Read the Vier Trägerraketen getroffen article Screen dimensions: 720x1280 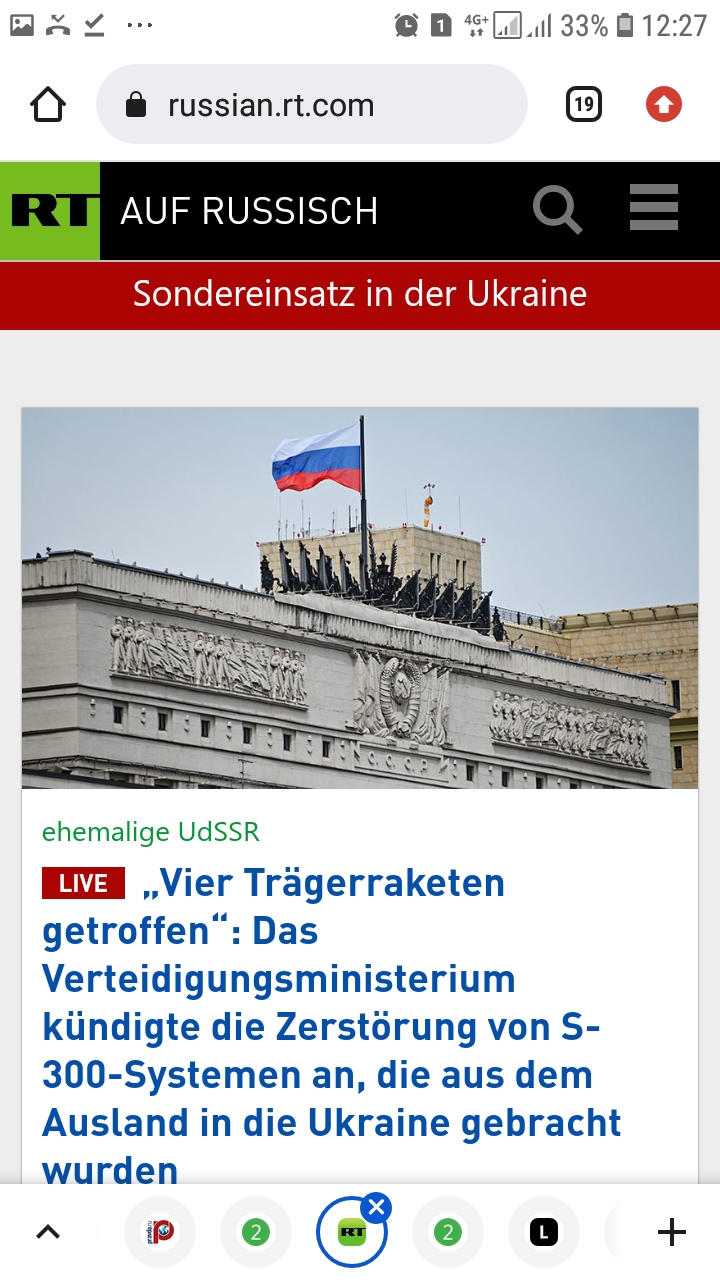[330, 1026]
